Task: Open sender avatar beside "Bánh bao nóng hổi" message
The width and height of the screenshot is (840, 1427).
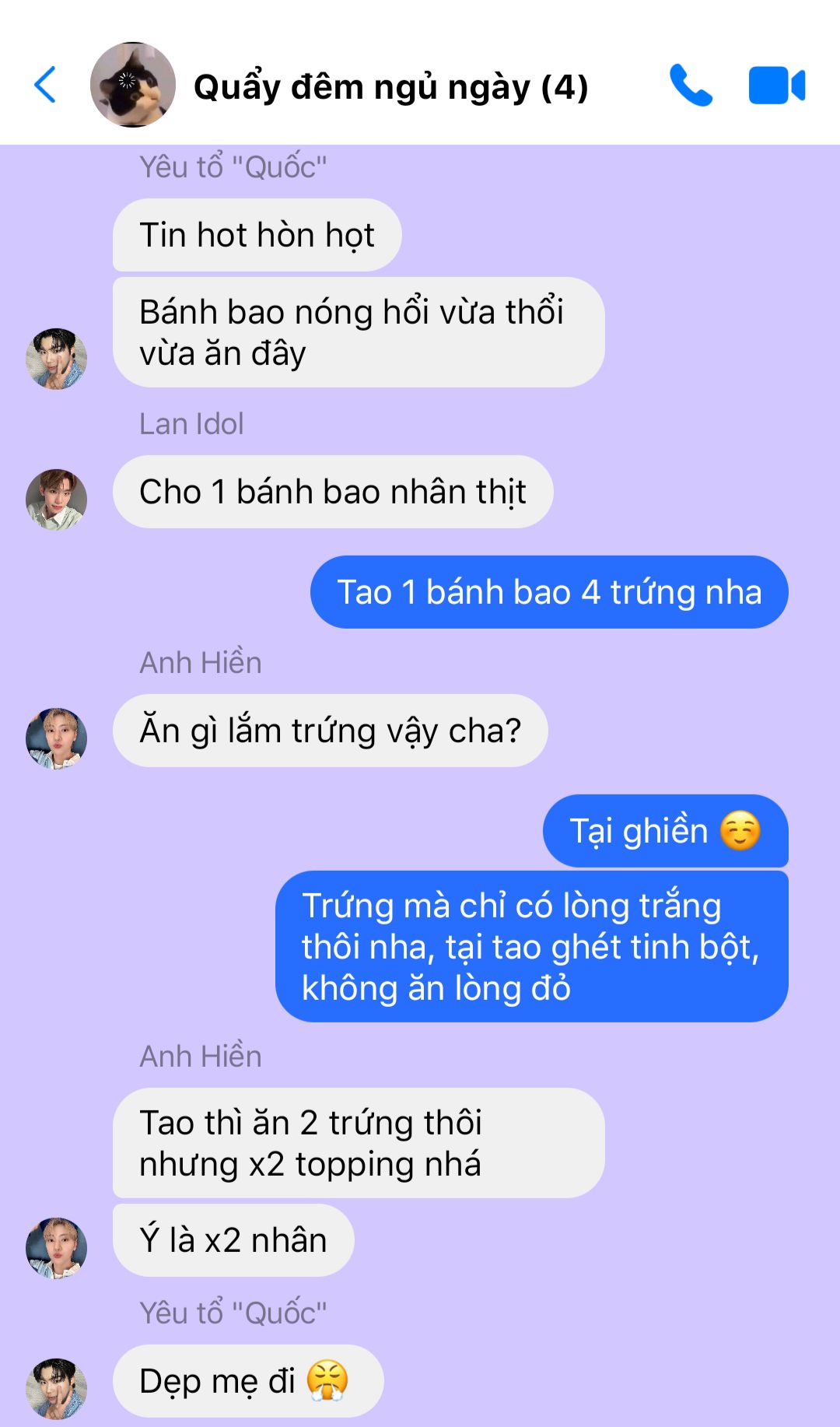Action: click(56, 359)
